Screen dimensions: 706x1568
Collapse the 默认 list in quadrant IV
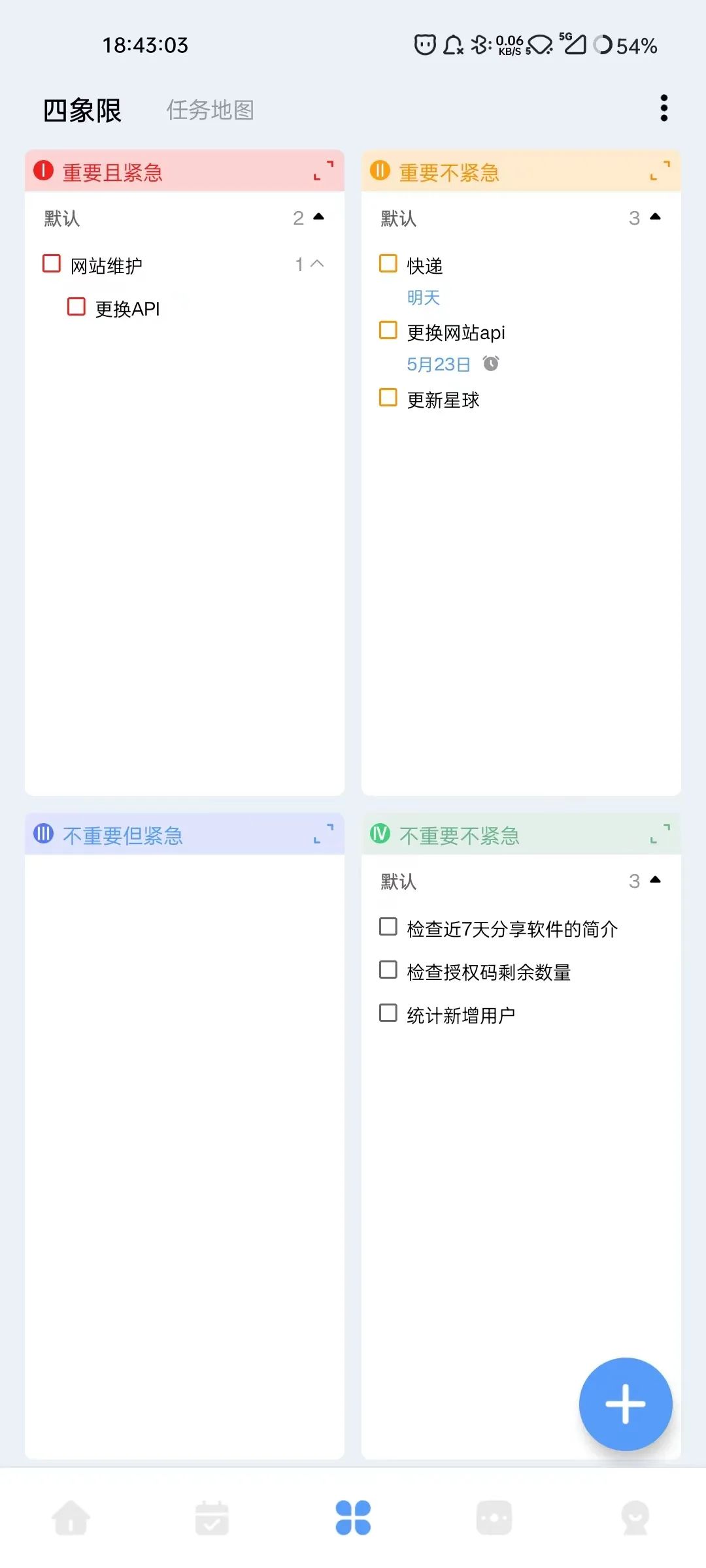tap(656, 880)
